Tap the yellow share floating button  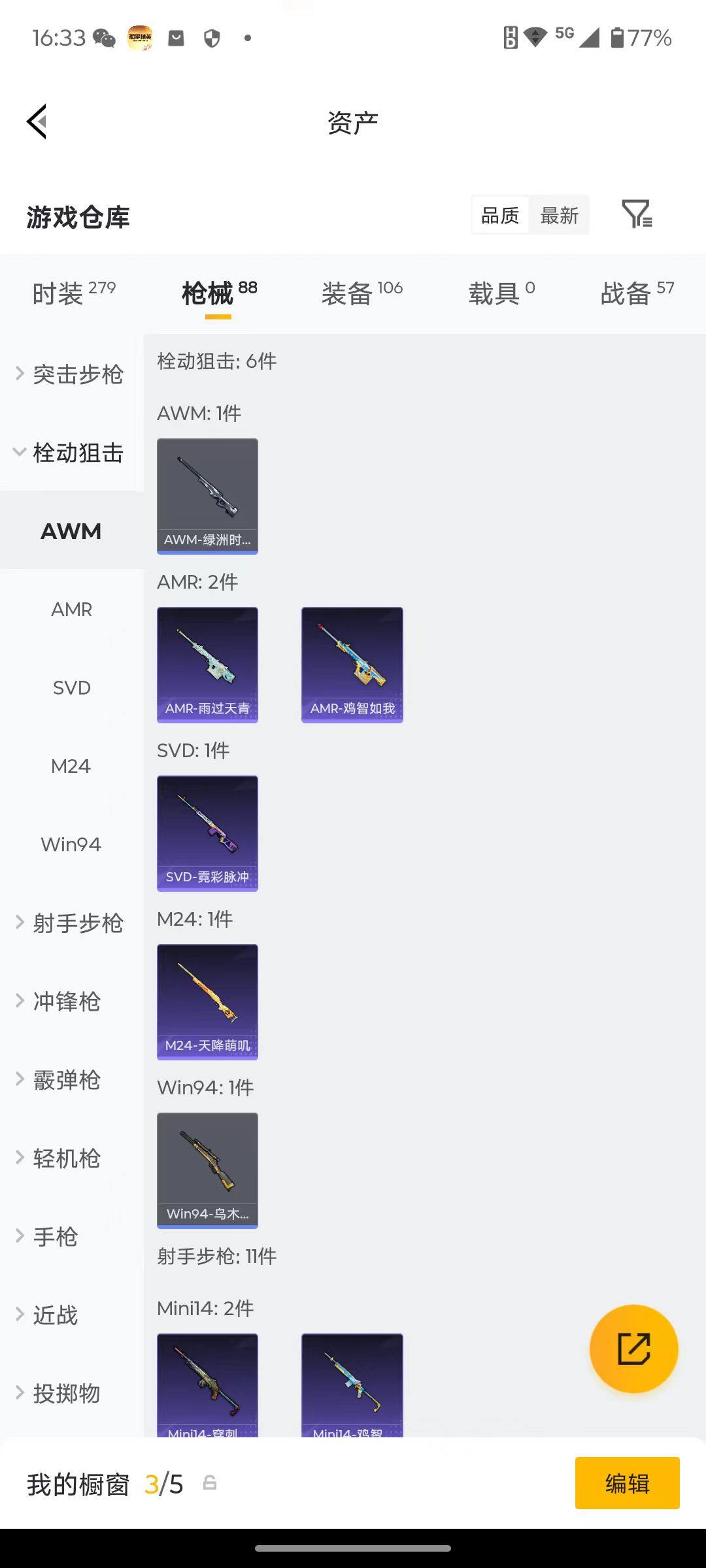coord(633,1348)
